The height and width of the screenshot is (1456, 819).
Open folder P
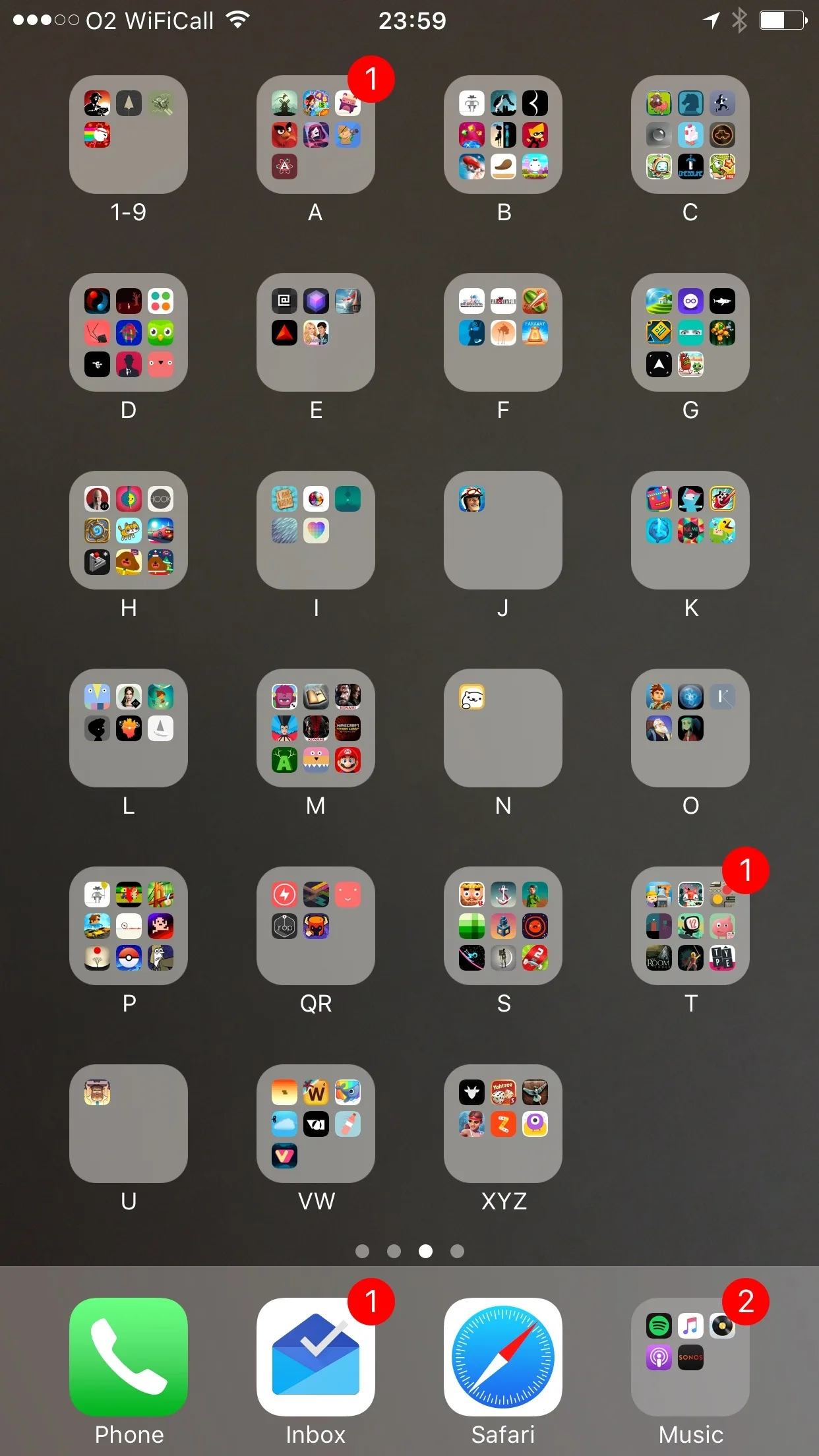coord(129,926)
